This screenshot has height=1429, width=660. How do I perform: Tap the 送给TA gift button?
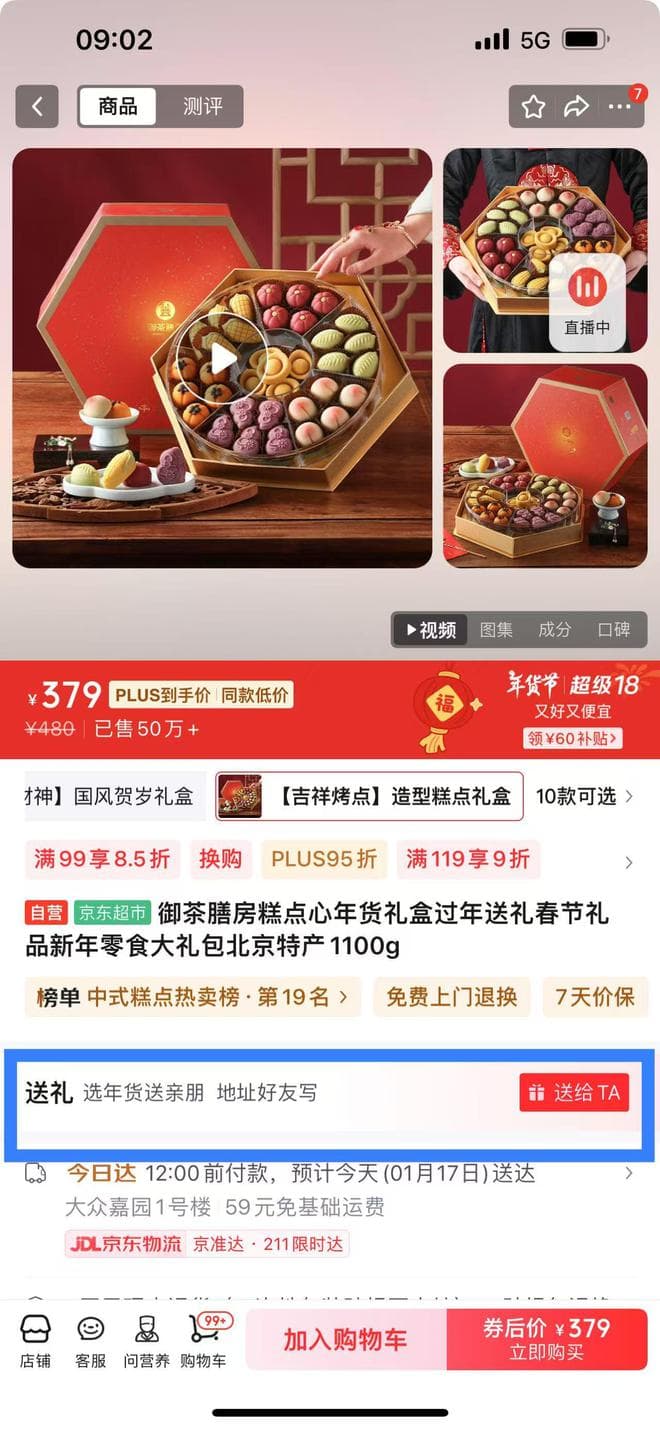574,1093
